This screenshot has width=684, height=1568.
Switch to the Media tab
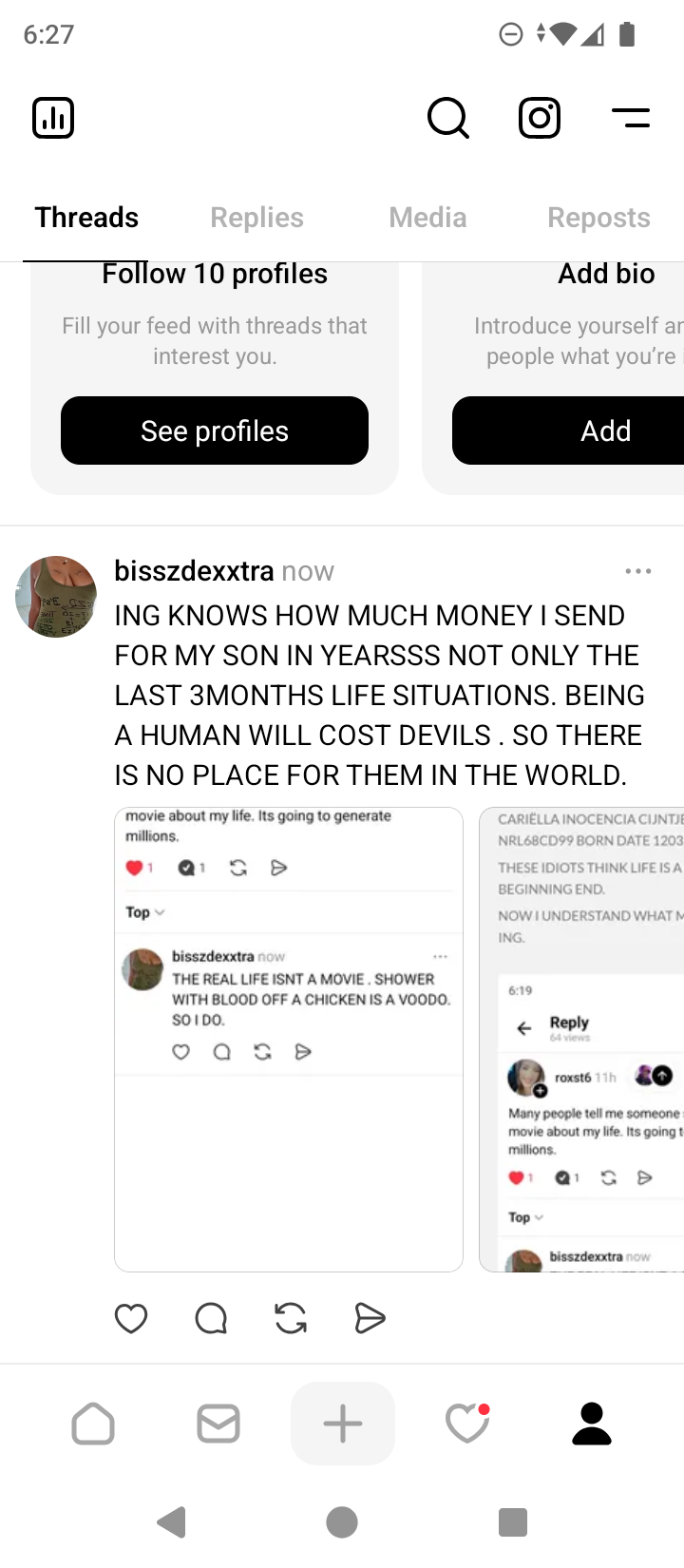pyautogui.click(x=427, y=218)
